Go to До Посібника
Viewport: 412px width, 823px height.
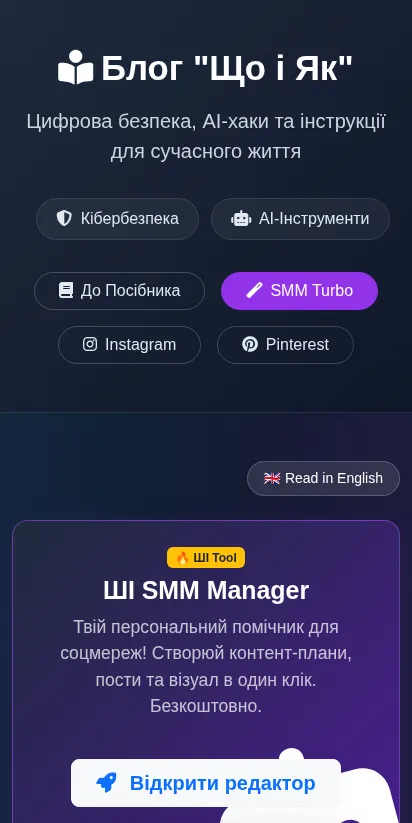(120, 291)
